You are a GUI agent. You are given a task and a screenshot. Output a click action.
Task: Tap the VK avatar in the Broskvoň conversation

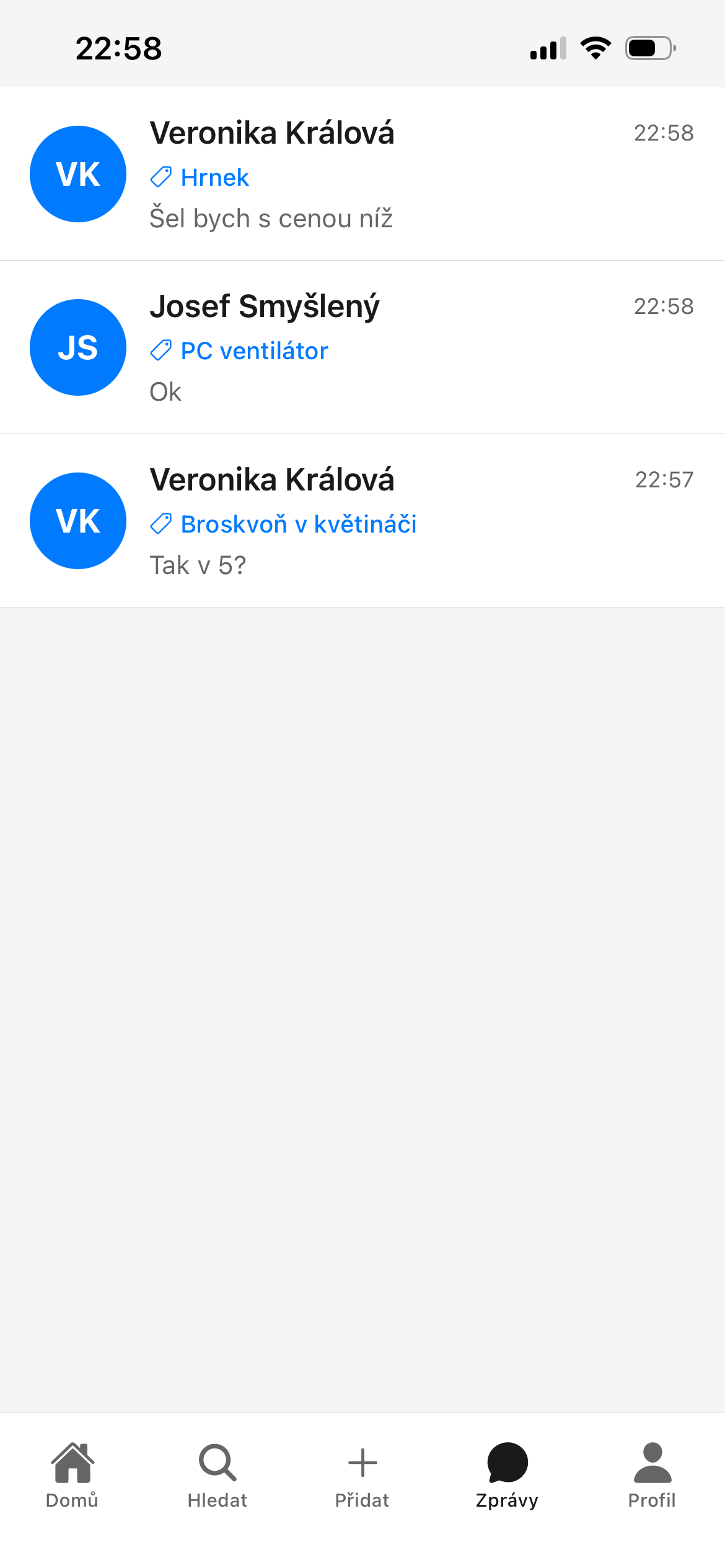(x=77, y=520)
